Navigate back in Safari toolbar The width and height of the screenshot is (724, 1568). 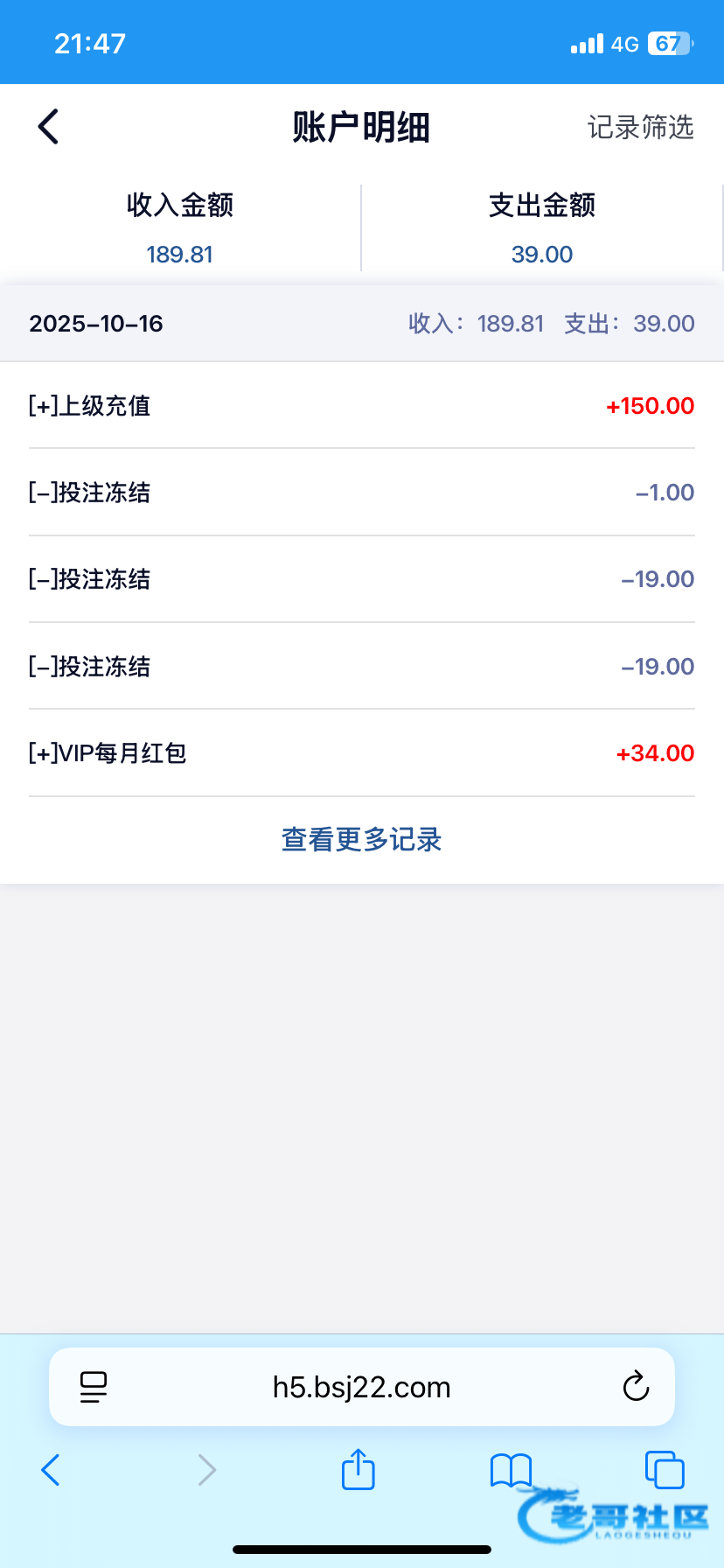51,1470
